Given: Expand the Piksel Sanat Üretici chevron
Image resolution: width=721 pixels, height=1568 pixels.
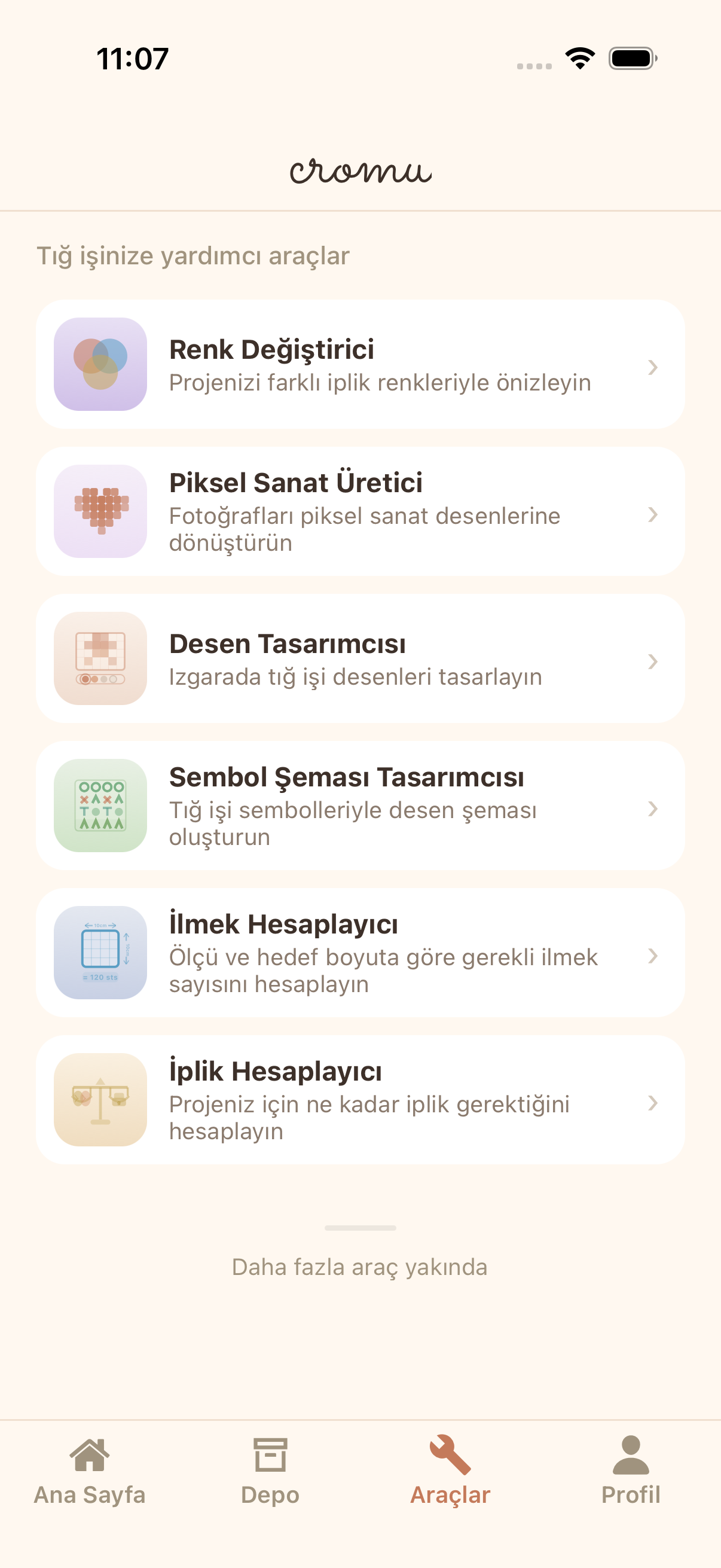Looking at the screenshot, I should tap(652, 514).
